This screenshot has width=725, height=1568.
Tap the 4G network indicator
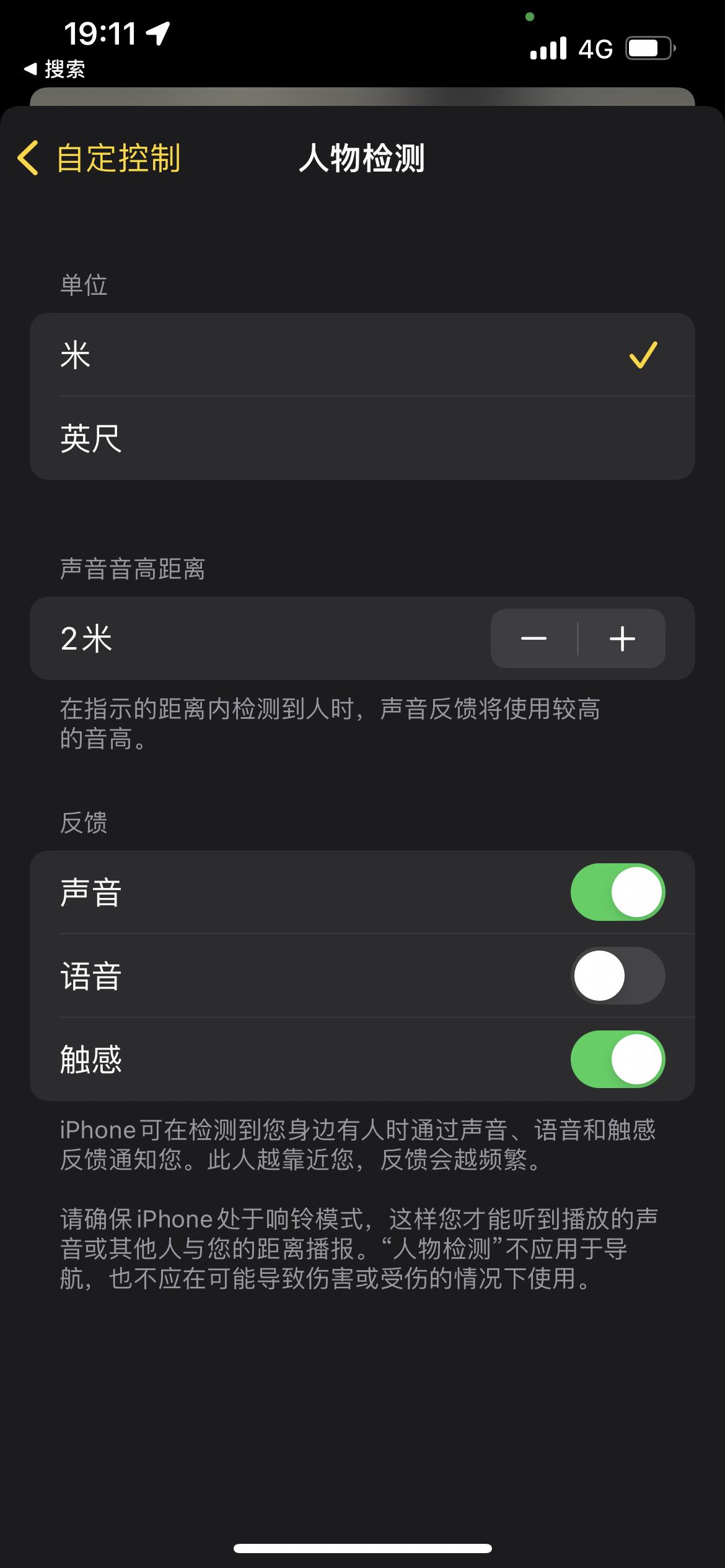coord(593,47)
